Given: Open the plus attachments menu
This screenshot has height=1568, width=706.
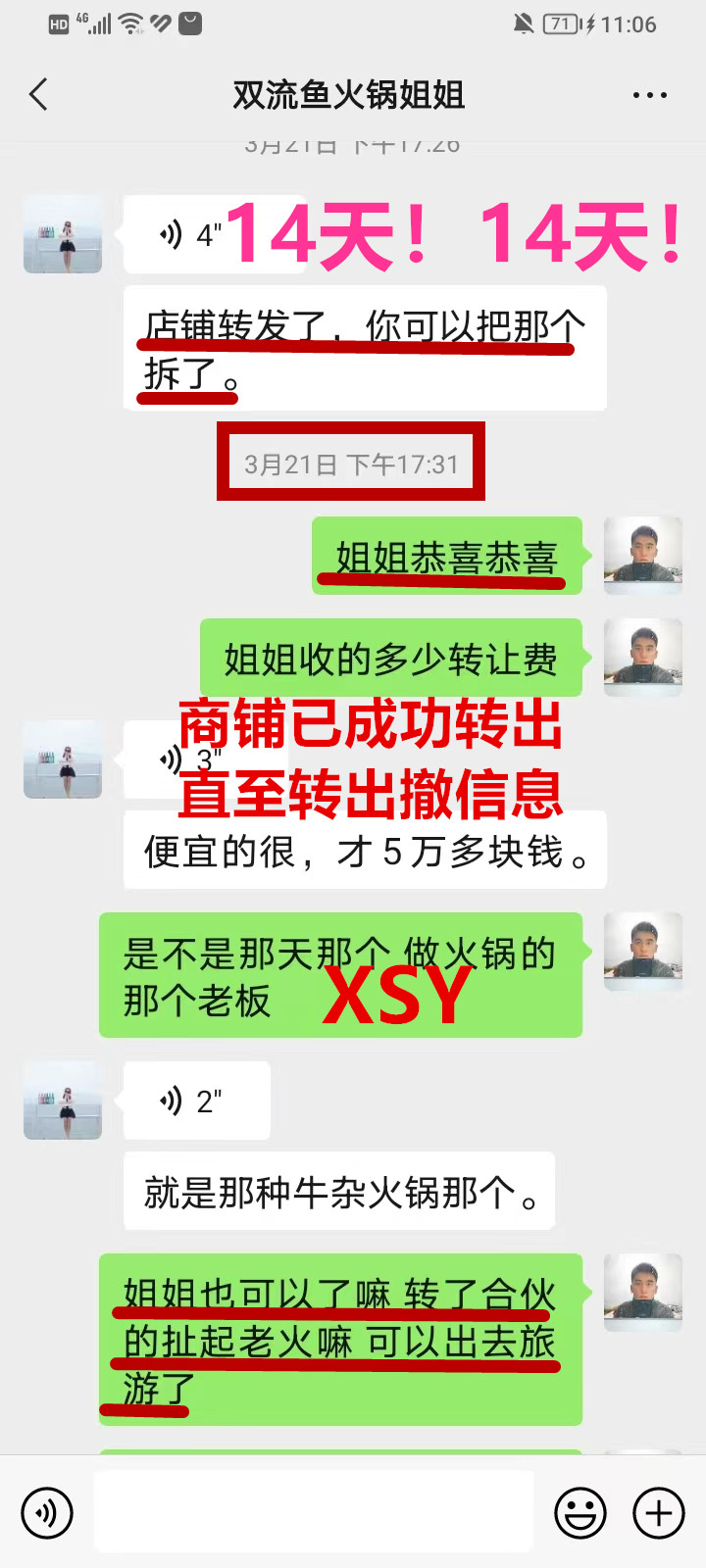Looking at the screenshot, I should tap(658, 1512).
